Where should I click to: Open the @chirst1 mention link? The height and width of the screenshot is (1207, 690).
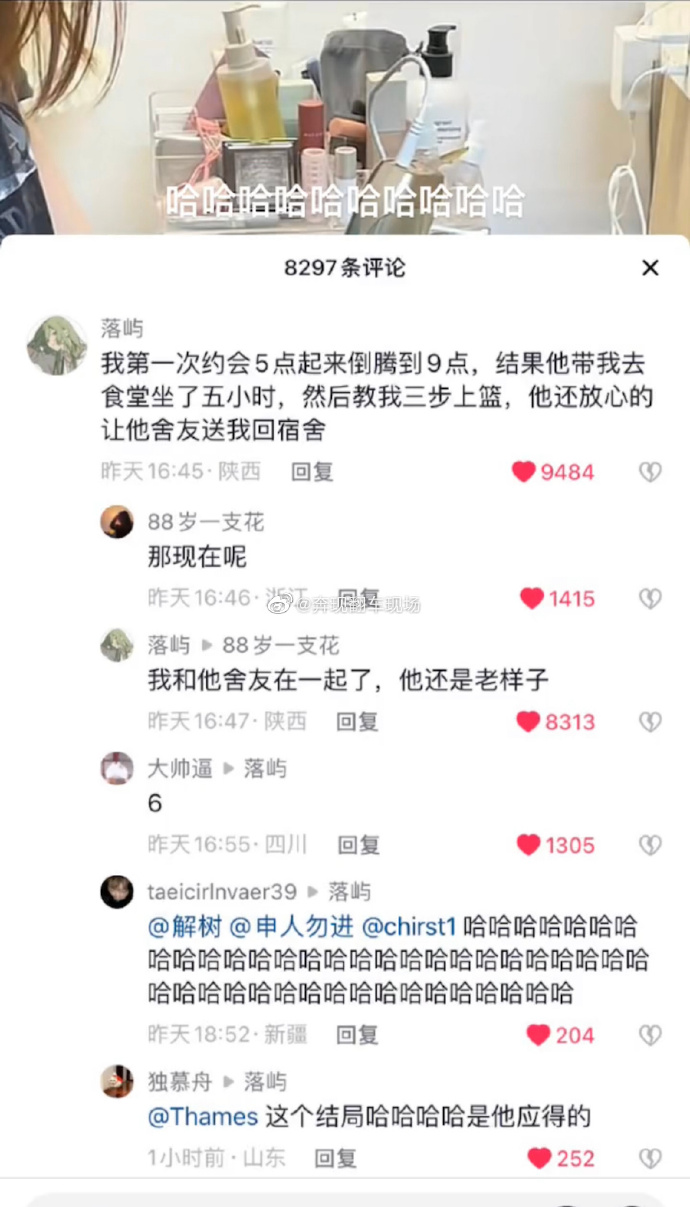click(x=408, y=927)
